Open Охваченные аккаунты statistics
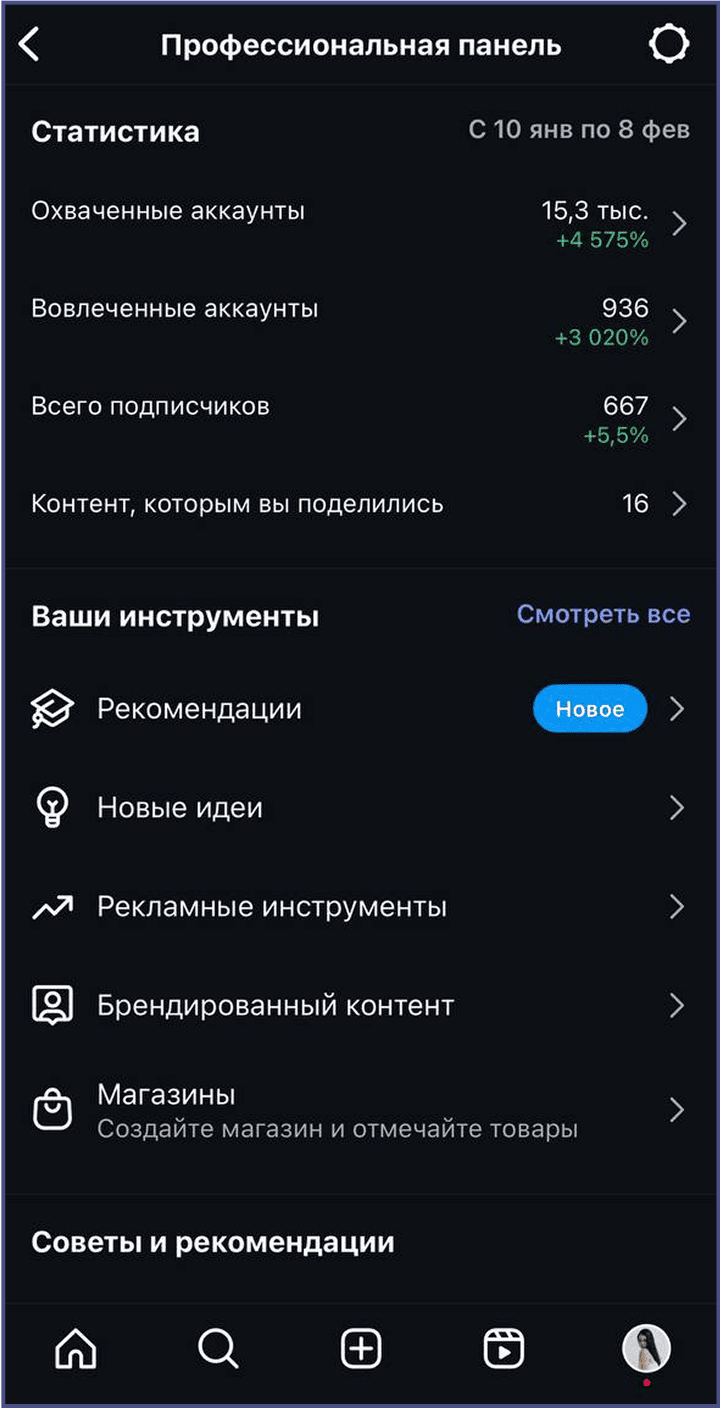 360,223
